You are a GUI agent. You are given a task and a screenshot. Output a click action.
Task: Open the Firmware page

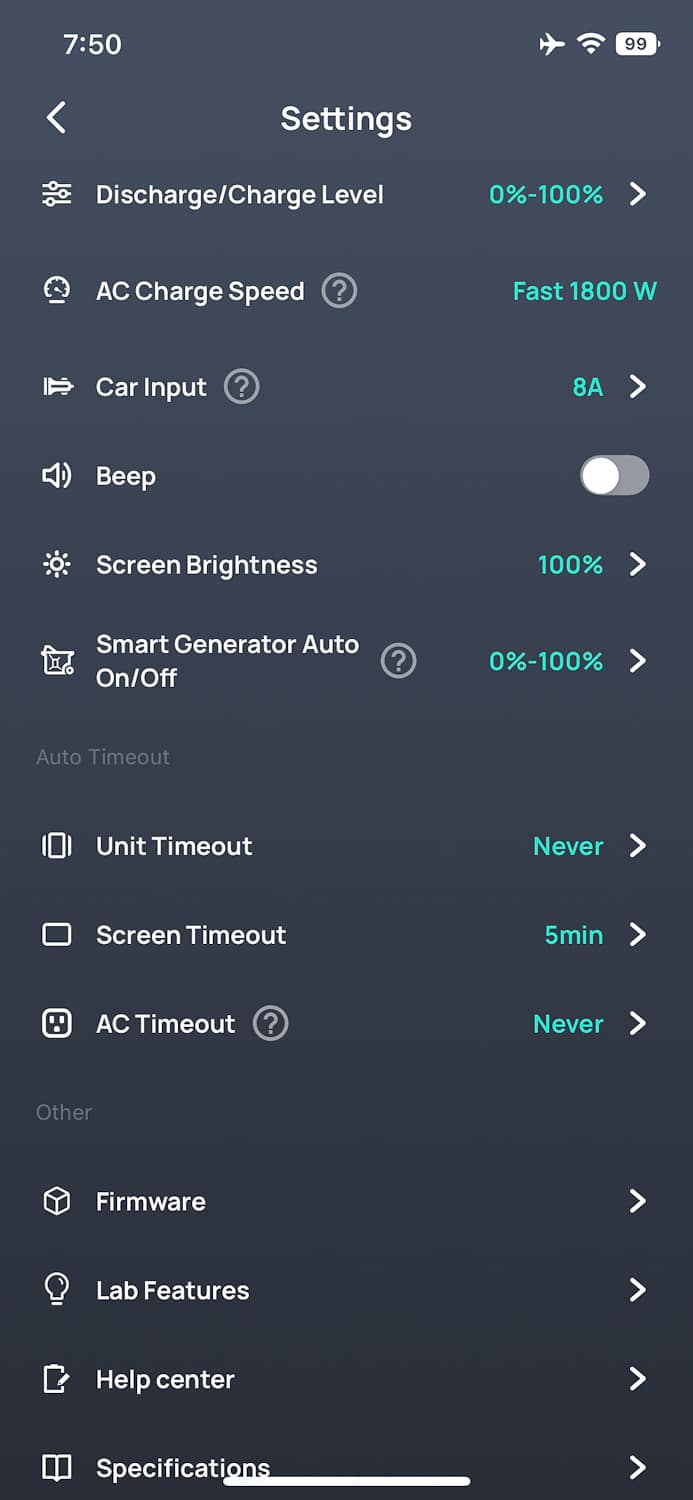pos(346,1201)
